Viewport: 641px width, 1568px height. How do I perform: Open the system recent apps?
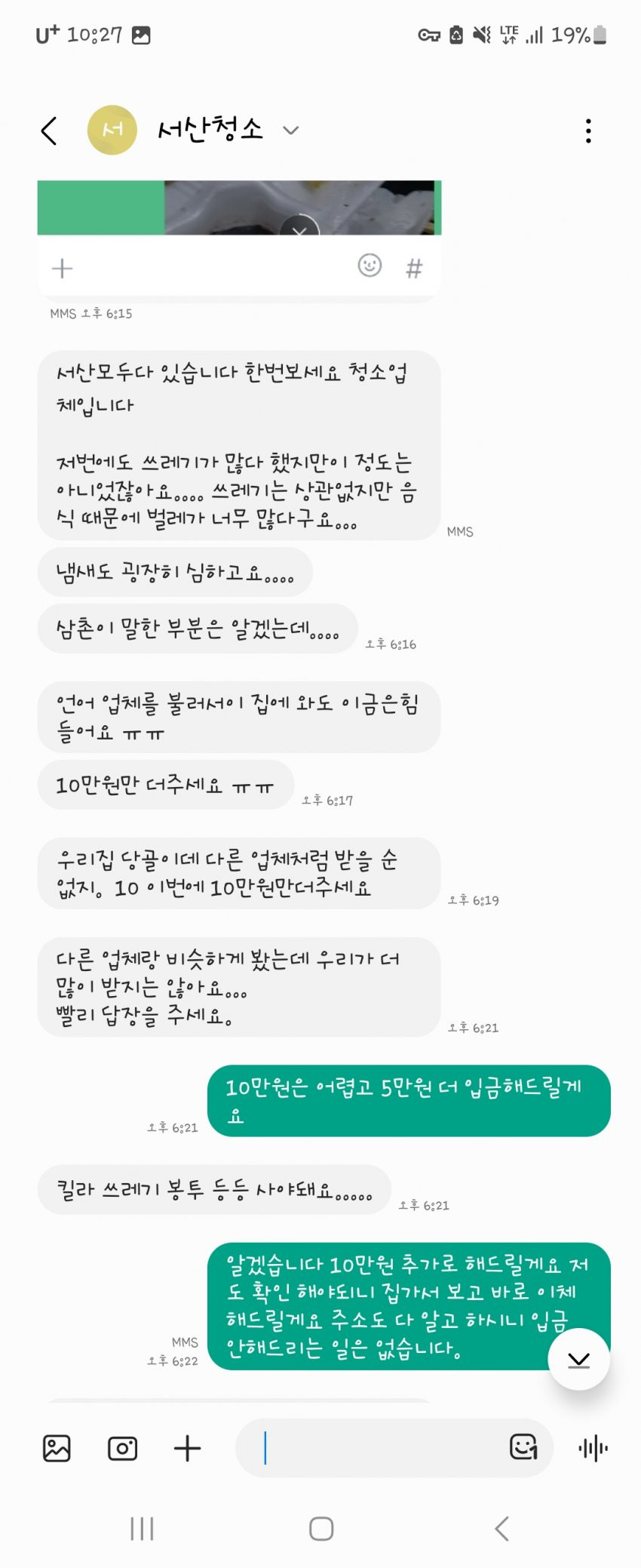click(x=142, y=1529)
